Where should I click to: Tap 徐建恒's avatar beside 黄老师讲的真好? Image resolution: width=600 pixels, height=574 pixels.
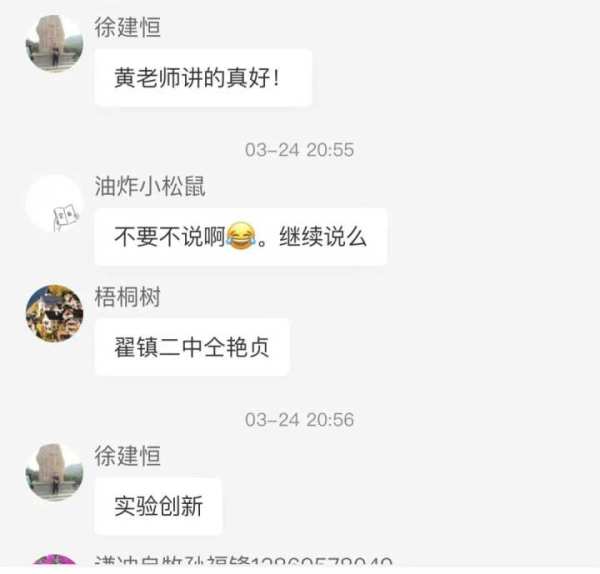54,43
